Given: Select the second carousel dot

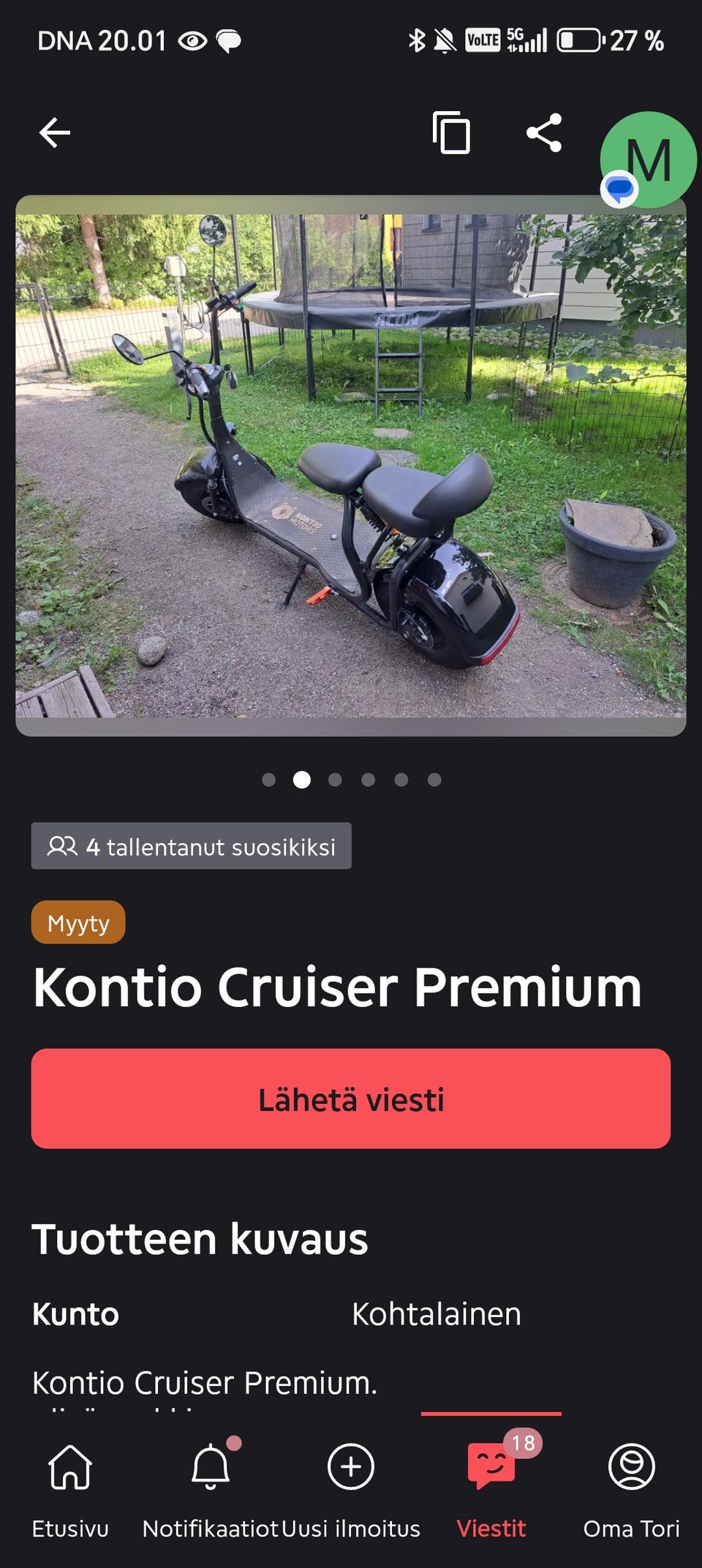Looking at the screenshot, I should coord(302,780).
